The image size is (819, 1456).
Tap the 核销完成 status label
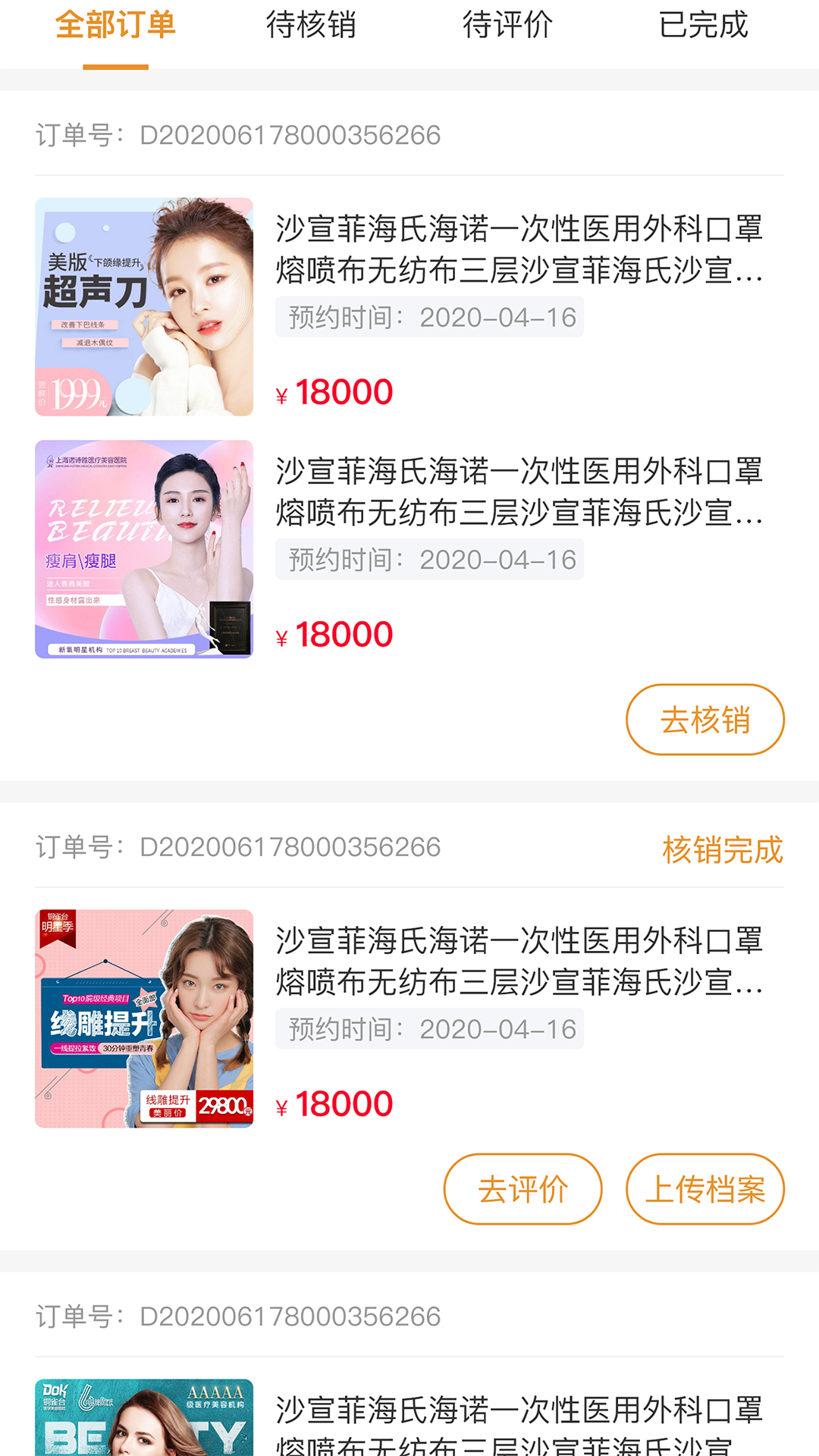point(721,849)
